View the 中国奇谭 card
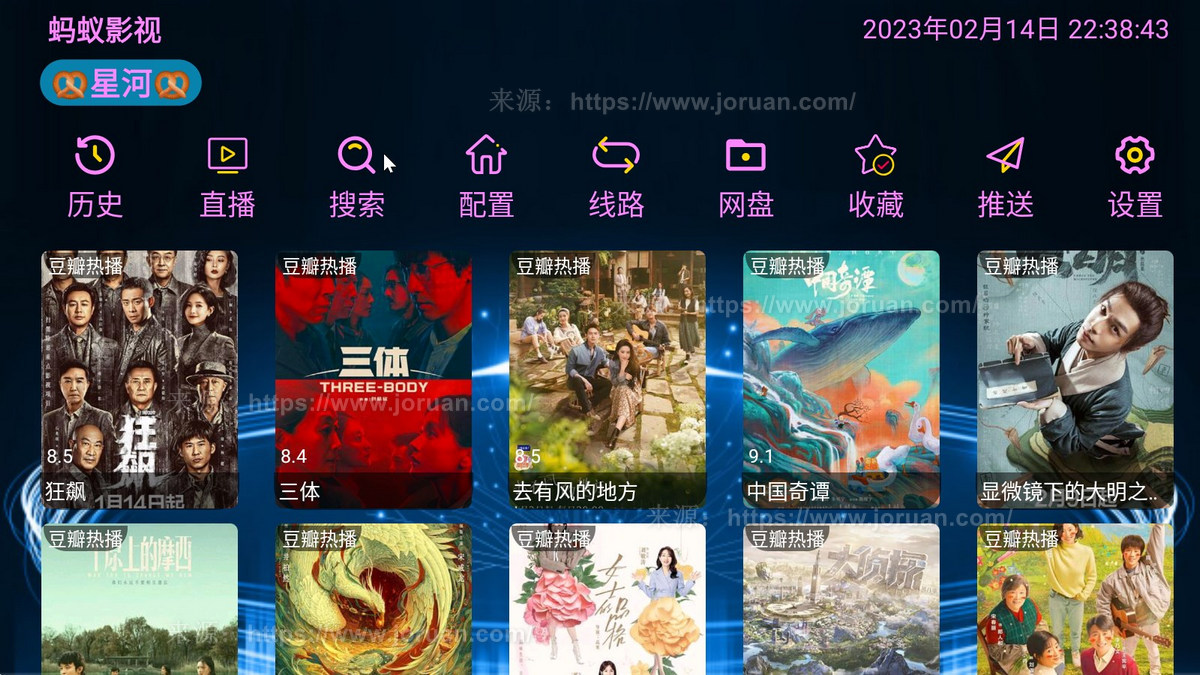The height and width of the screenshot is (675, 1200). point(841,379)
